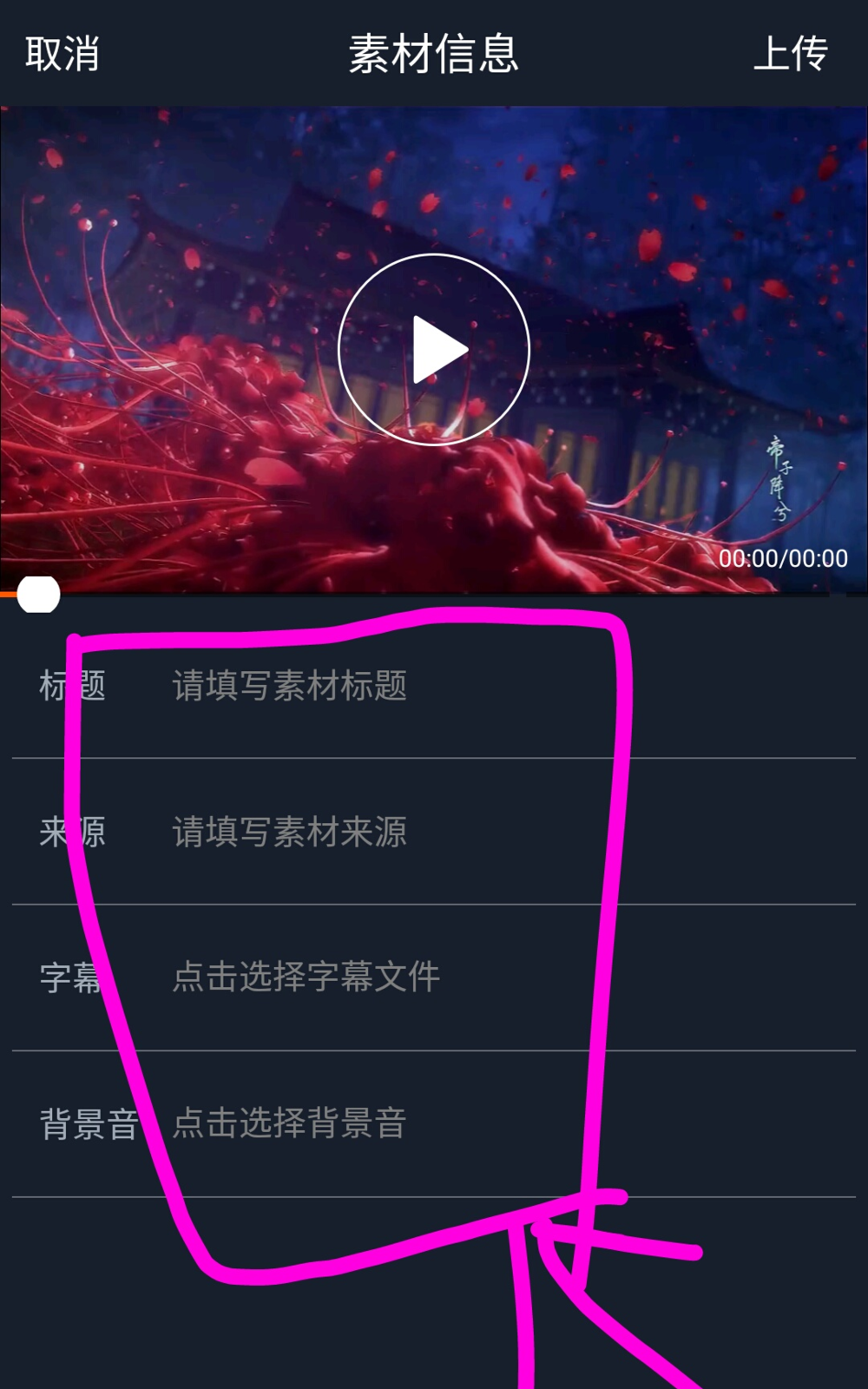
Task: Tap 取消 to cancel the upload
Action: [x=62, y=54]
